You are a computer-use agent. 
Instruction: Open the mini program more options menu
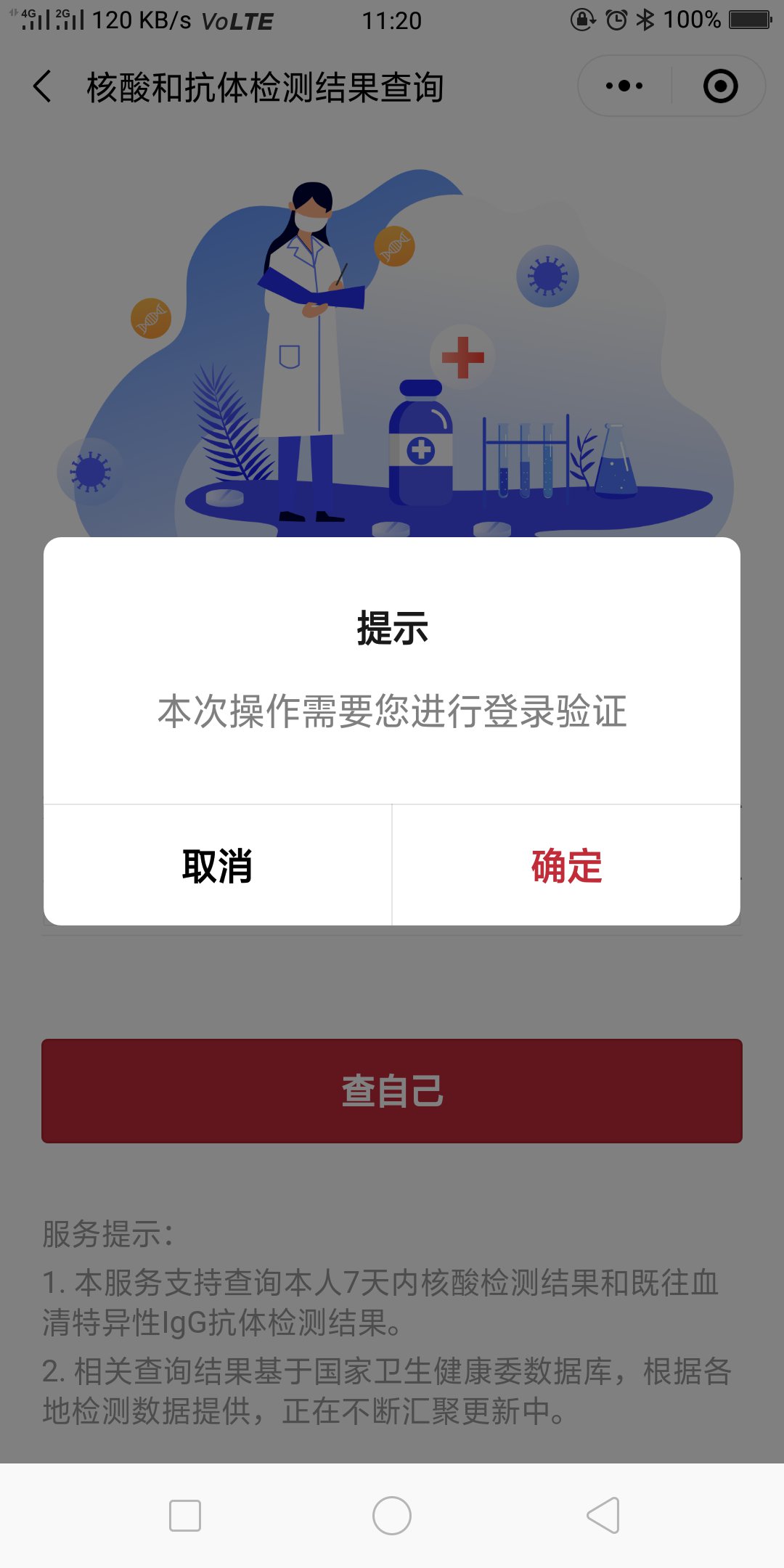[624, 86]
